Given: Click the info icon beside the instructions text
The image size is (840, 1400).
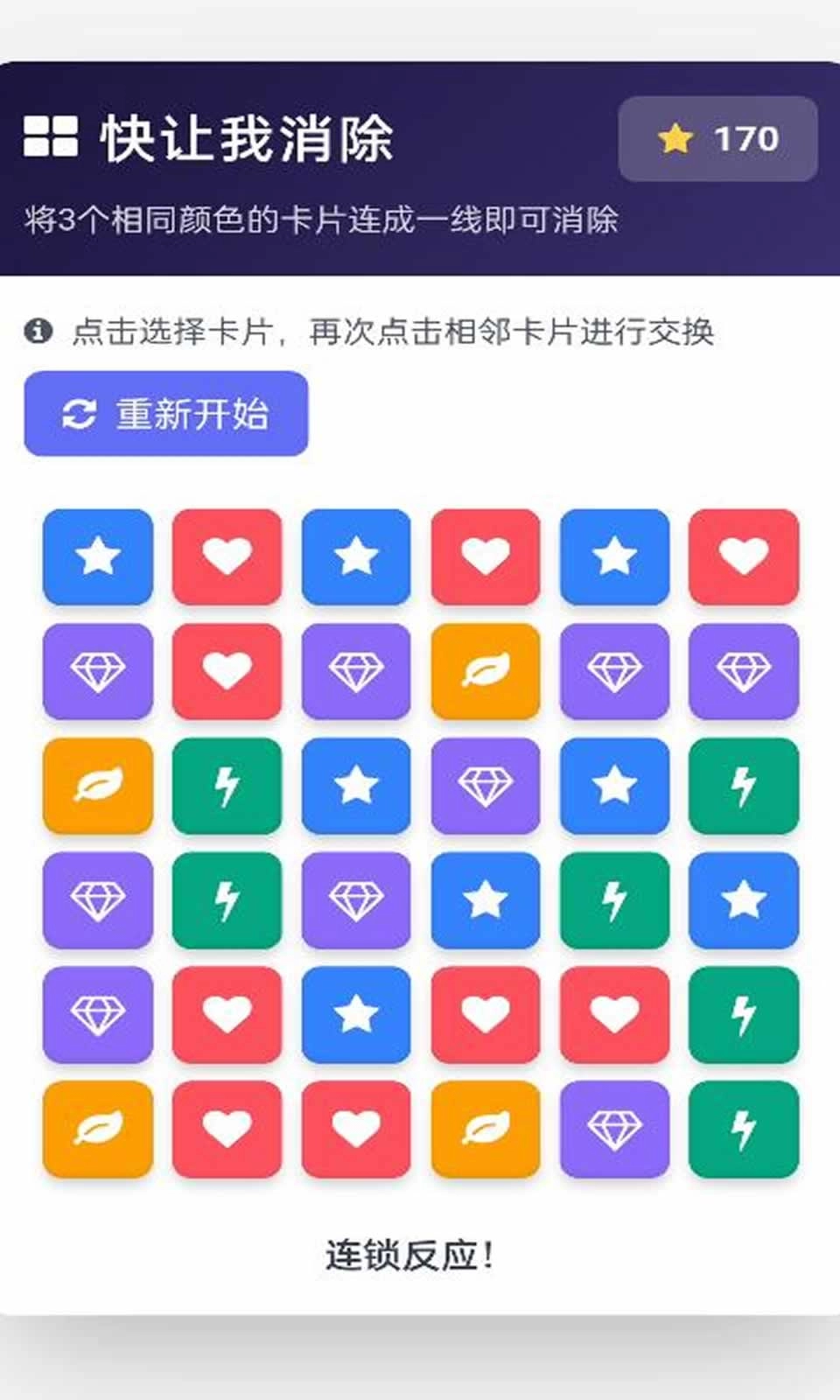Looking at the screenshot, I should coord(38,332).
